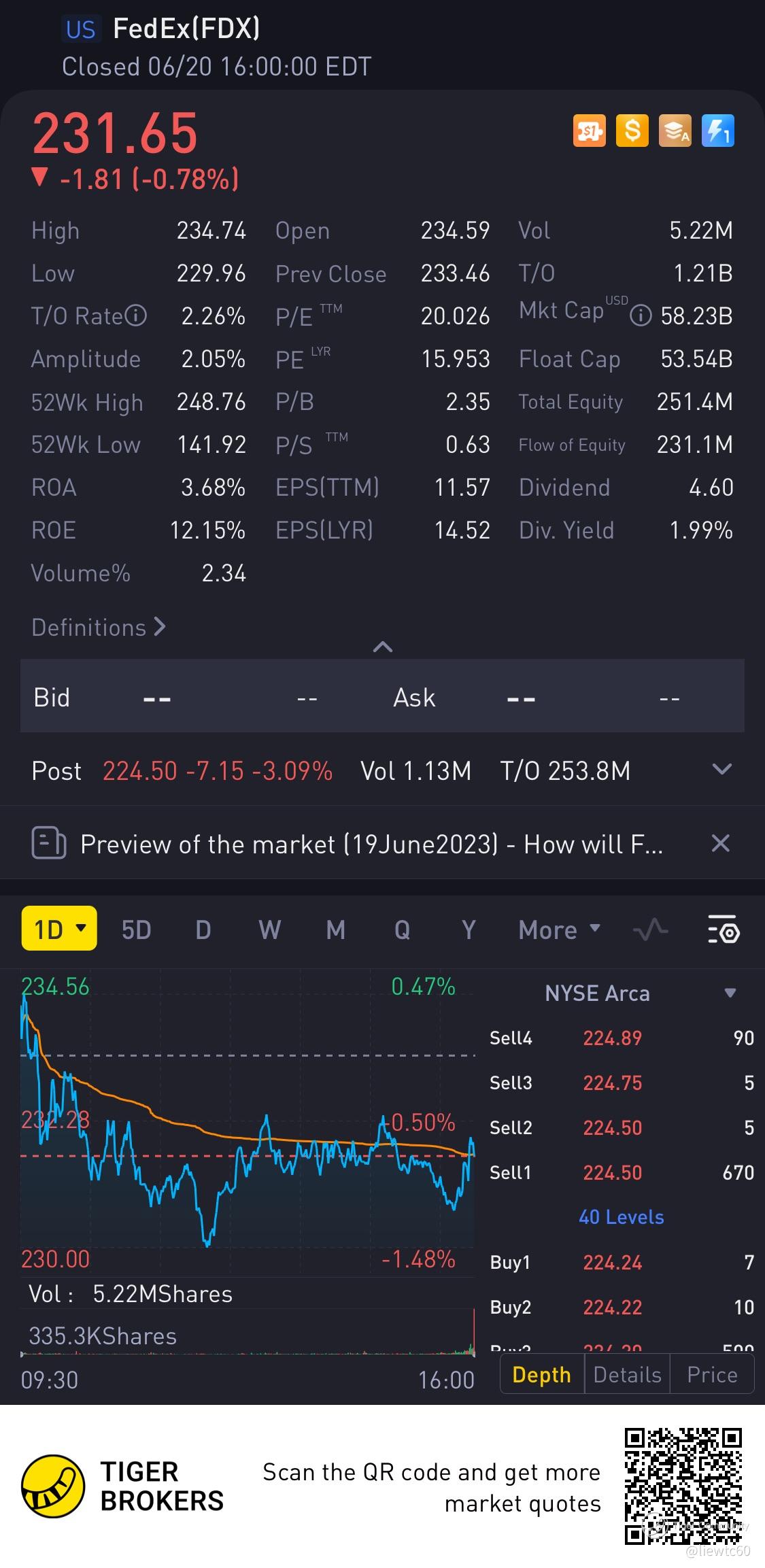This screenshot has width=765, height=1568.
Task: Dismiss the market preview banner
Action: [720, 844]
